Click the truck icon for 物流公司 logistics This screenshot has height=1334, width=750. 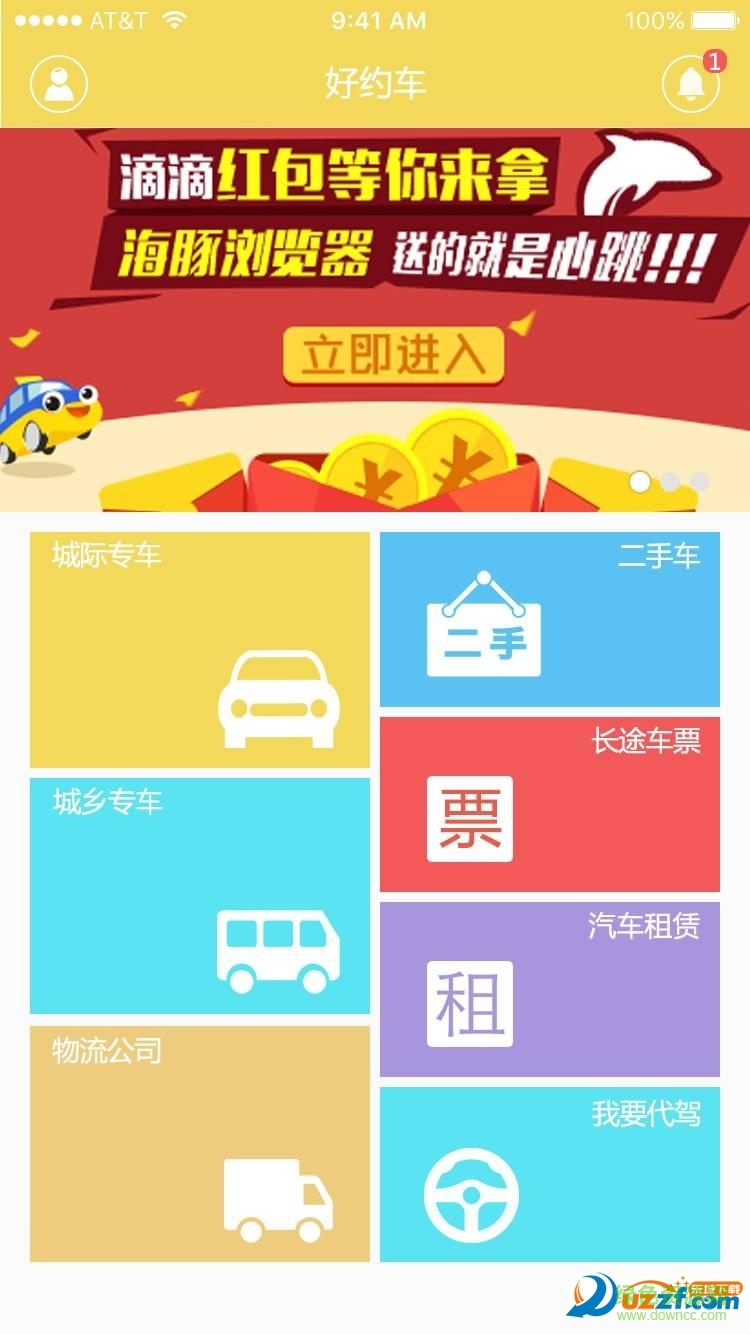click(x=278, y=1196)
